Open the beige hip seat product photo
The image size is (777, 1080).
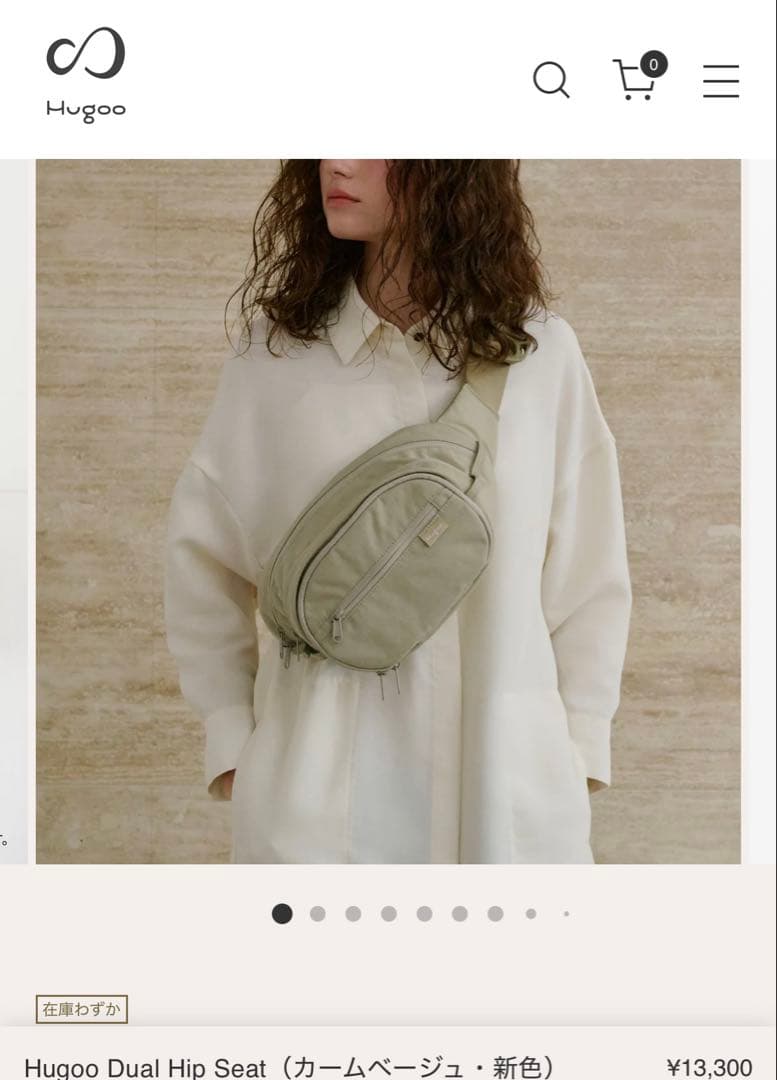point(388,510)
